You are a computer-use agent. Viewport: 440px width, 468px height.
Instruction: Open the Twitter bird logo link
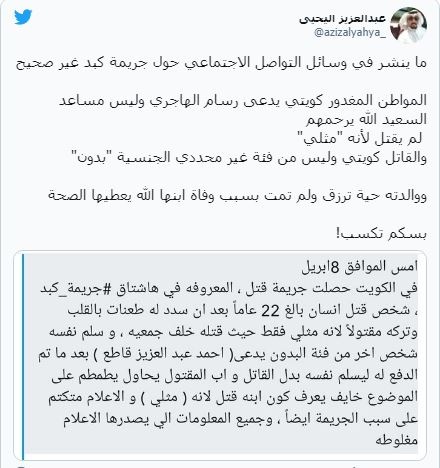[x=23, y=17]
